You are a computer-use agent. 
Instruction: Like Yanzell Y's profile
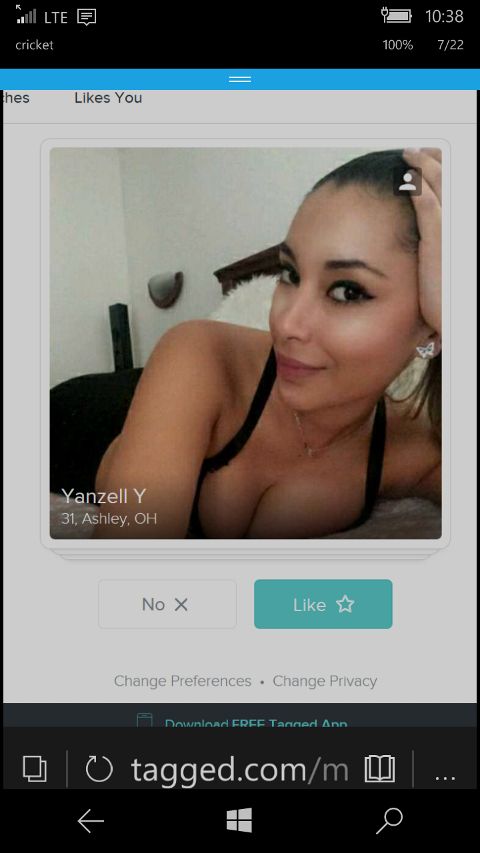(x=323, y=604)
